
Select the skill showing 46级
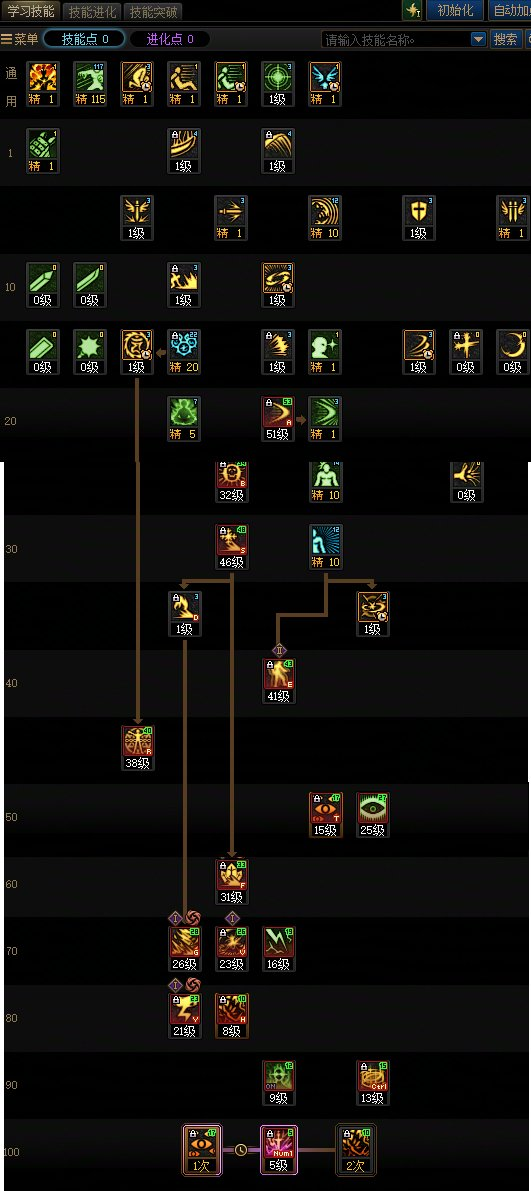pos(232,547)
